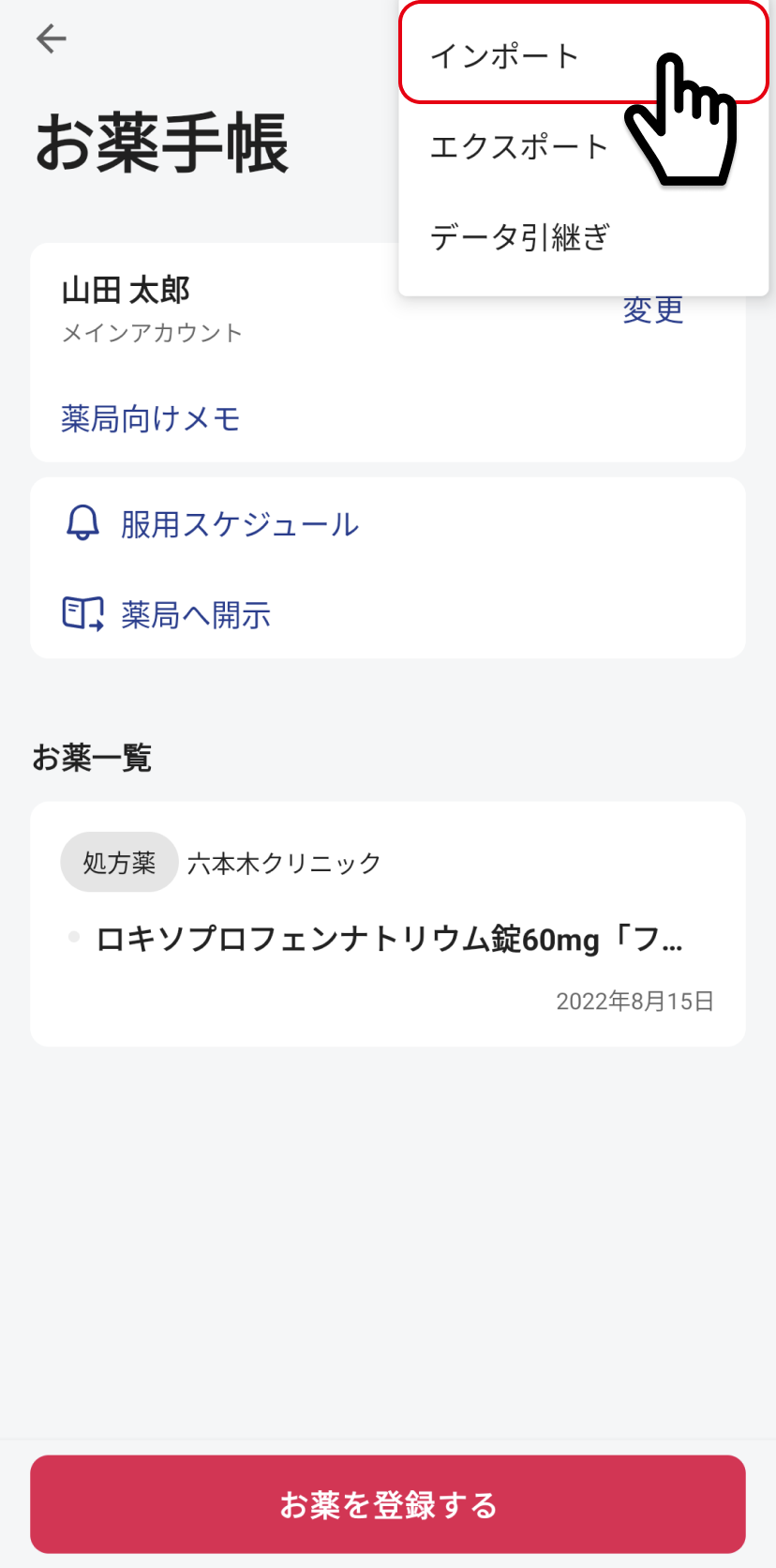Open 服用スケジュール

[212, 523]
